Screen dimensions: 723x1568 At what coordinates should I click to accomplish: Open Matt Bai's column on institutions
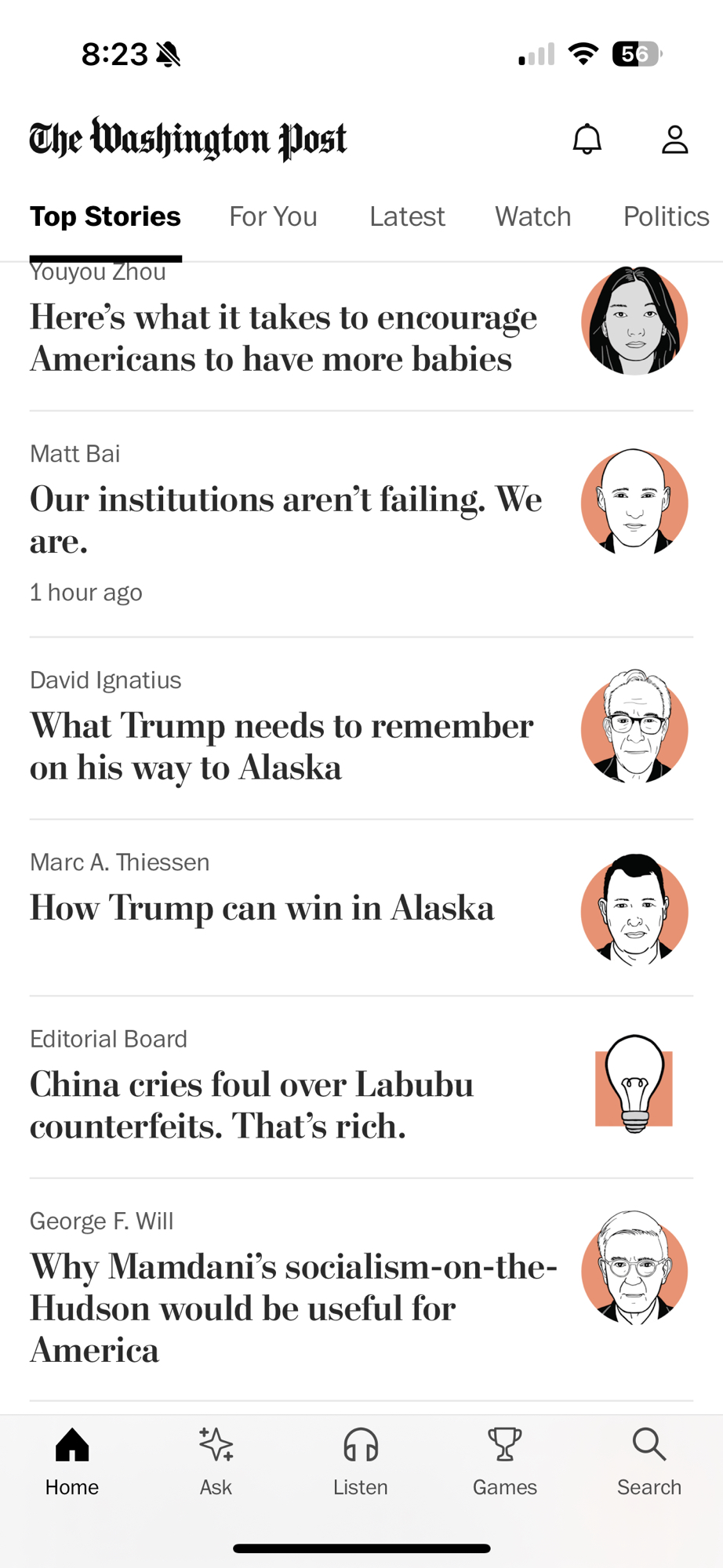coord(286,520)
